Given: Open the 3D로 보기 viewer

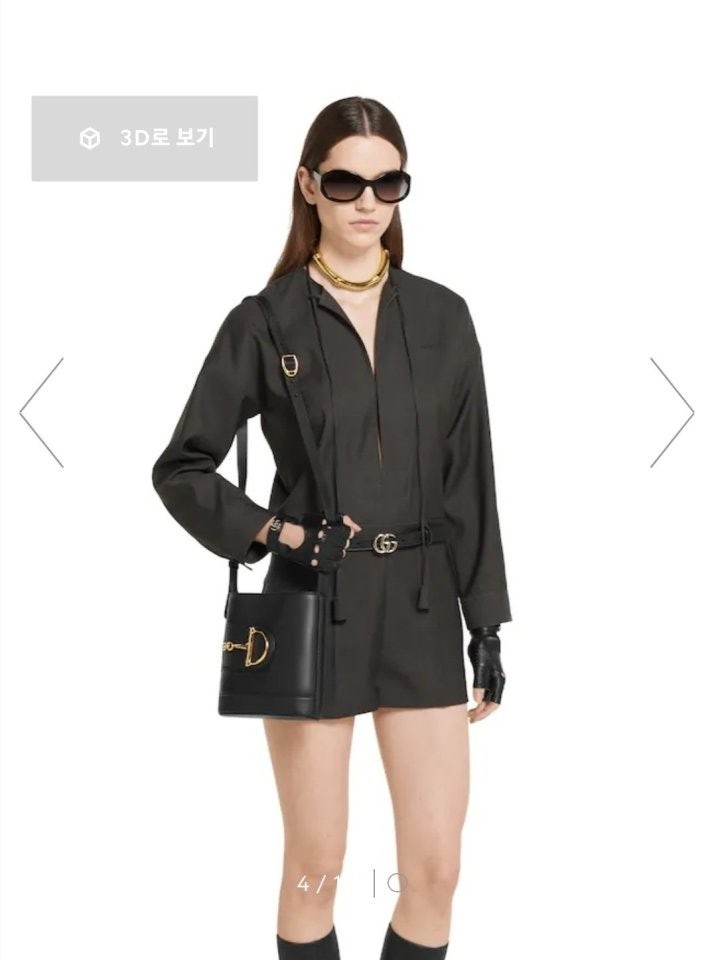Looking at the screenshot, I should click(x=145, y=138).
